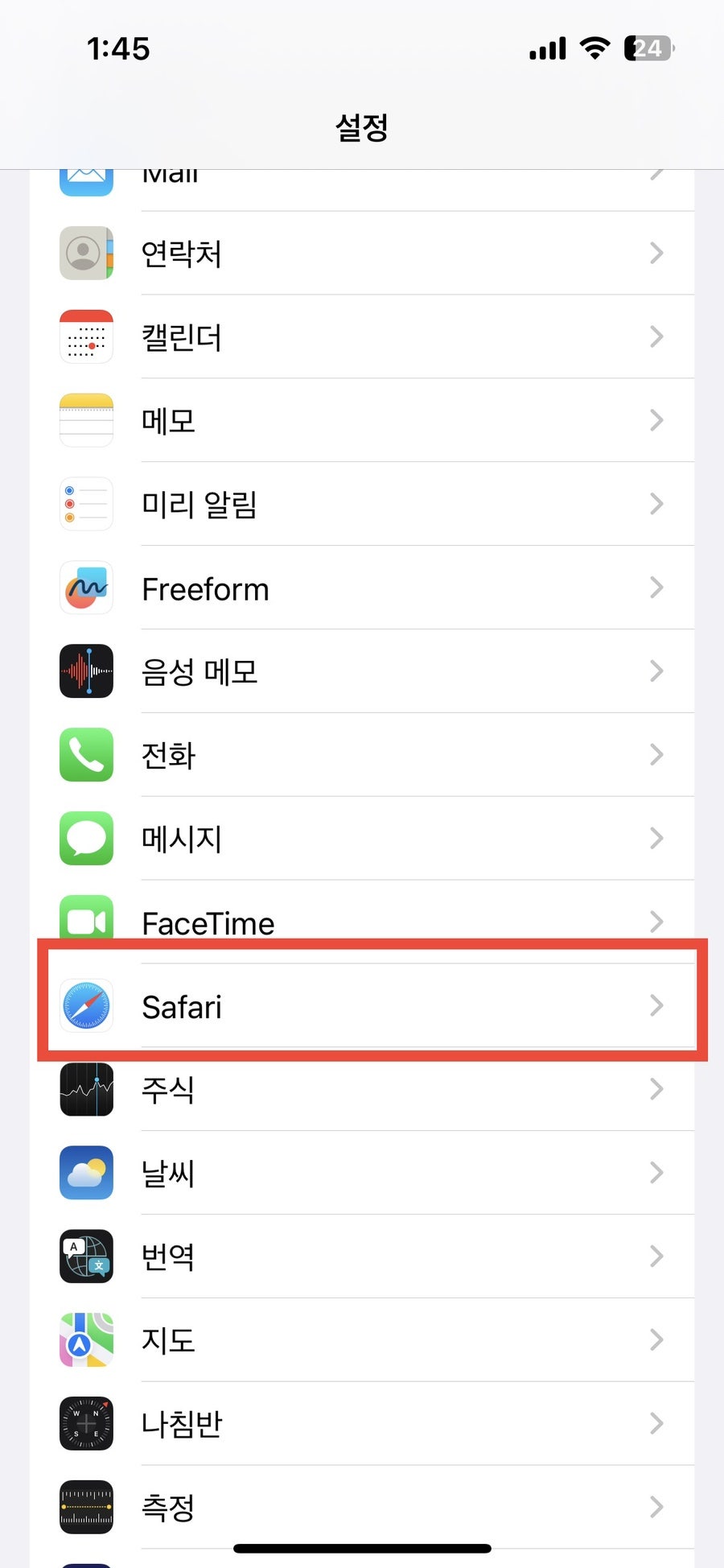Open 캘린더 settings

362,336
